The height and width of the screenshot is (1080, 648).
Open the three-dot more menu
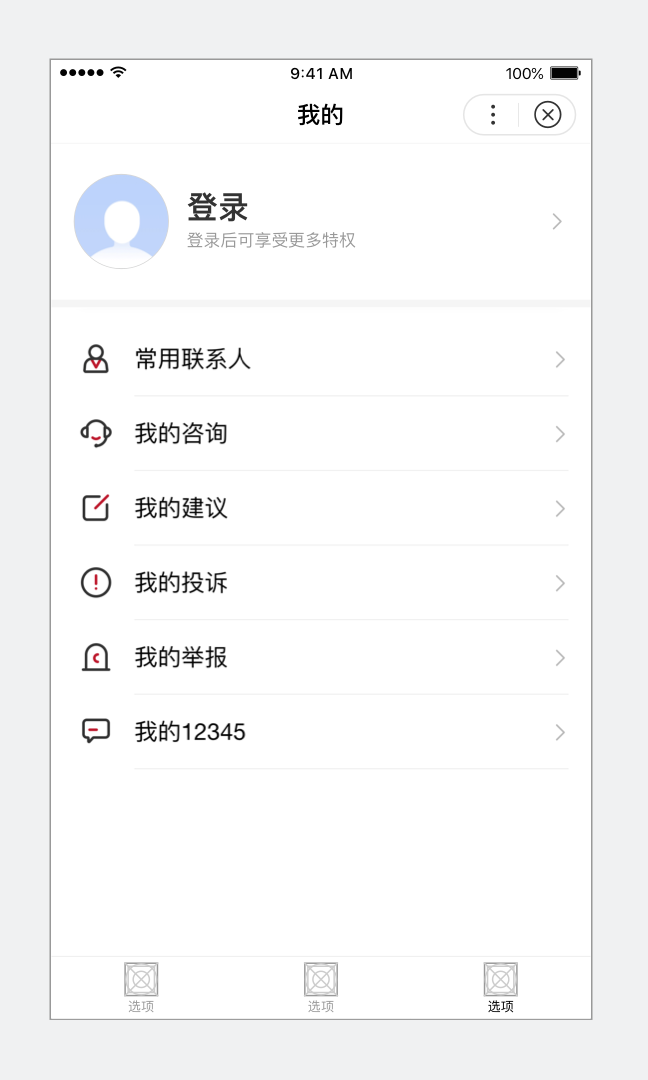coord(493,115)
